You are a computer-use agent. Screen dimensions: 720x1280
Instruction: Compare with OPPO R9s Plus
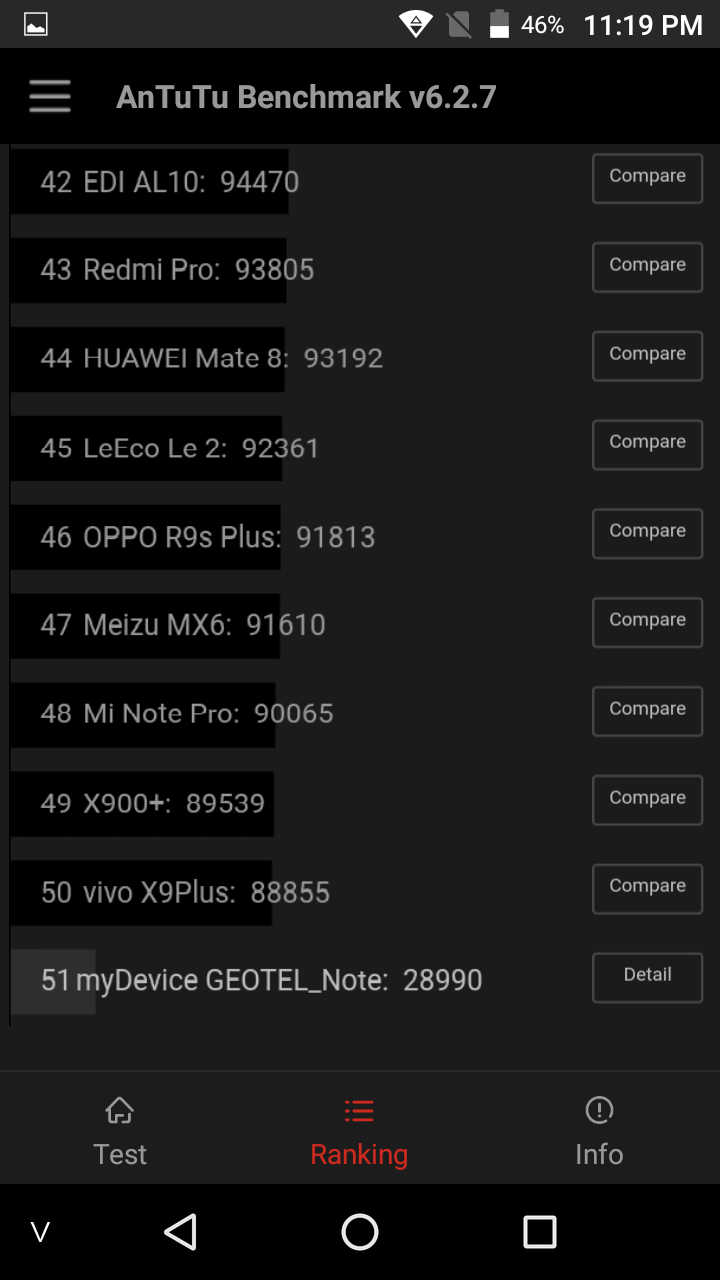click(647, 533)
